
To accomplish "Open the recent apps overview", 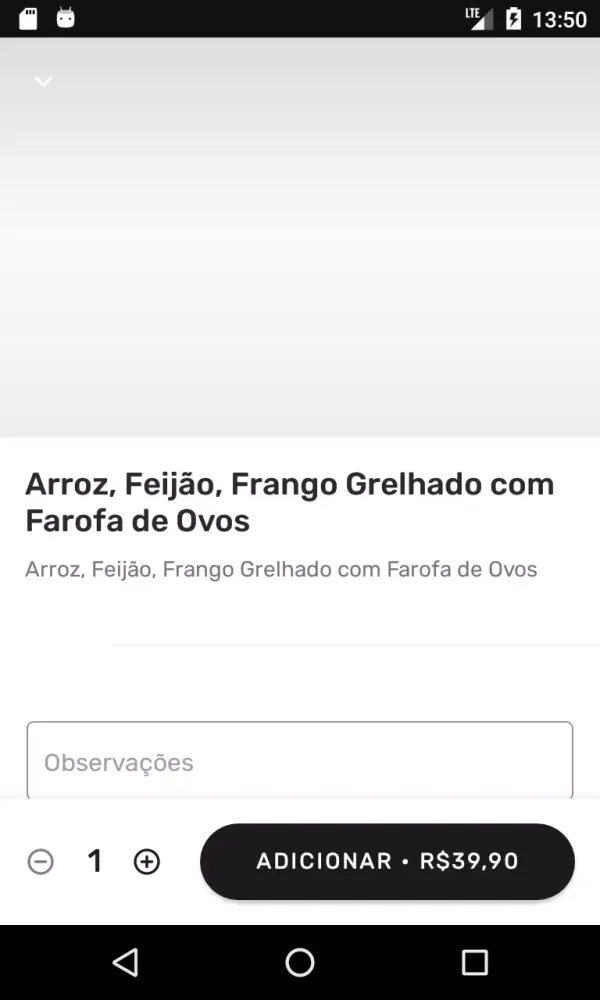I will click(x=474, y=962).
